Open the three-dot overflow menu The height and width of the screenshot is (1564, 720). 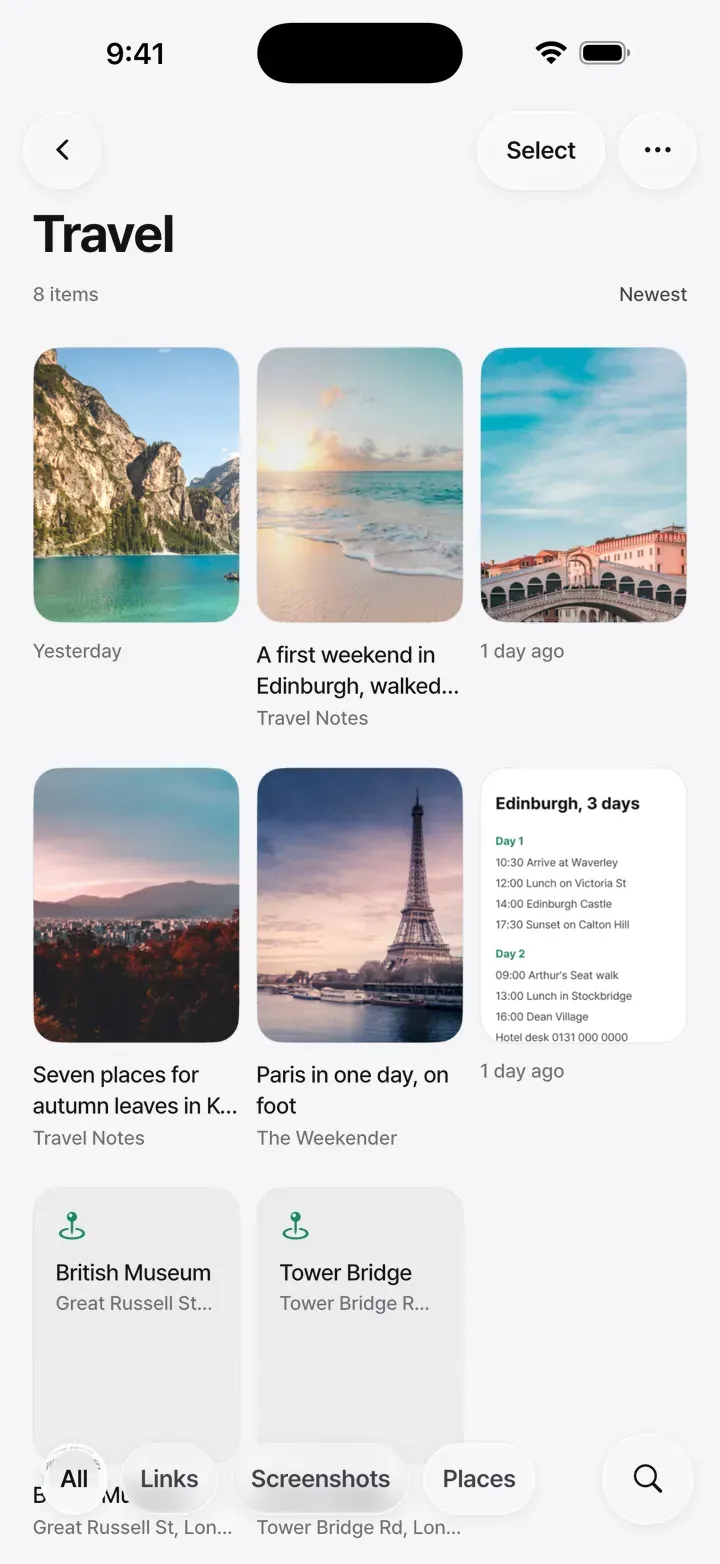(x=658, y=150)
